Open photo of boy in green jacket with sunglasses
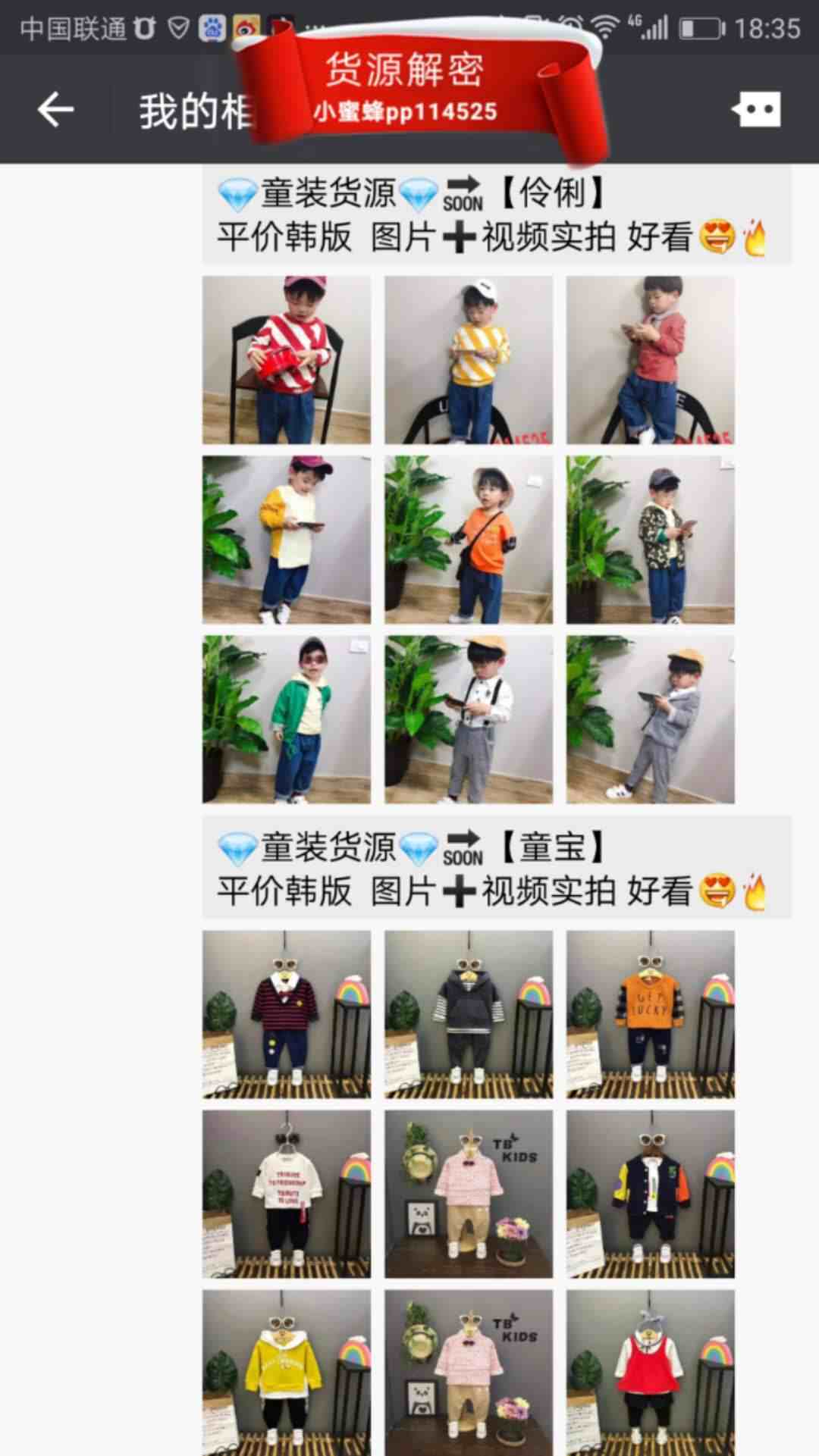 [x=286, y=719]
